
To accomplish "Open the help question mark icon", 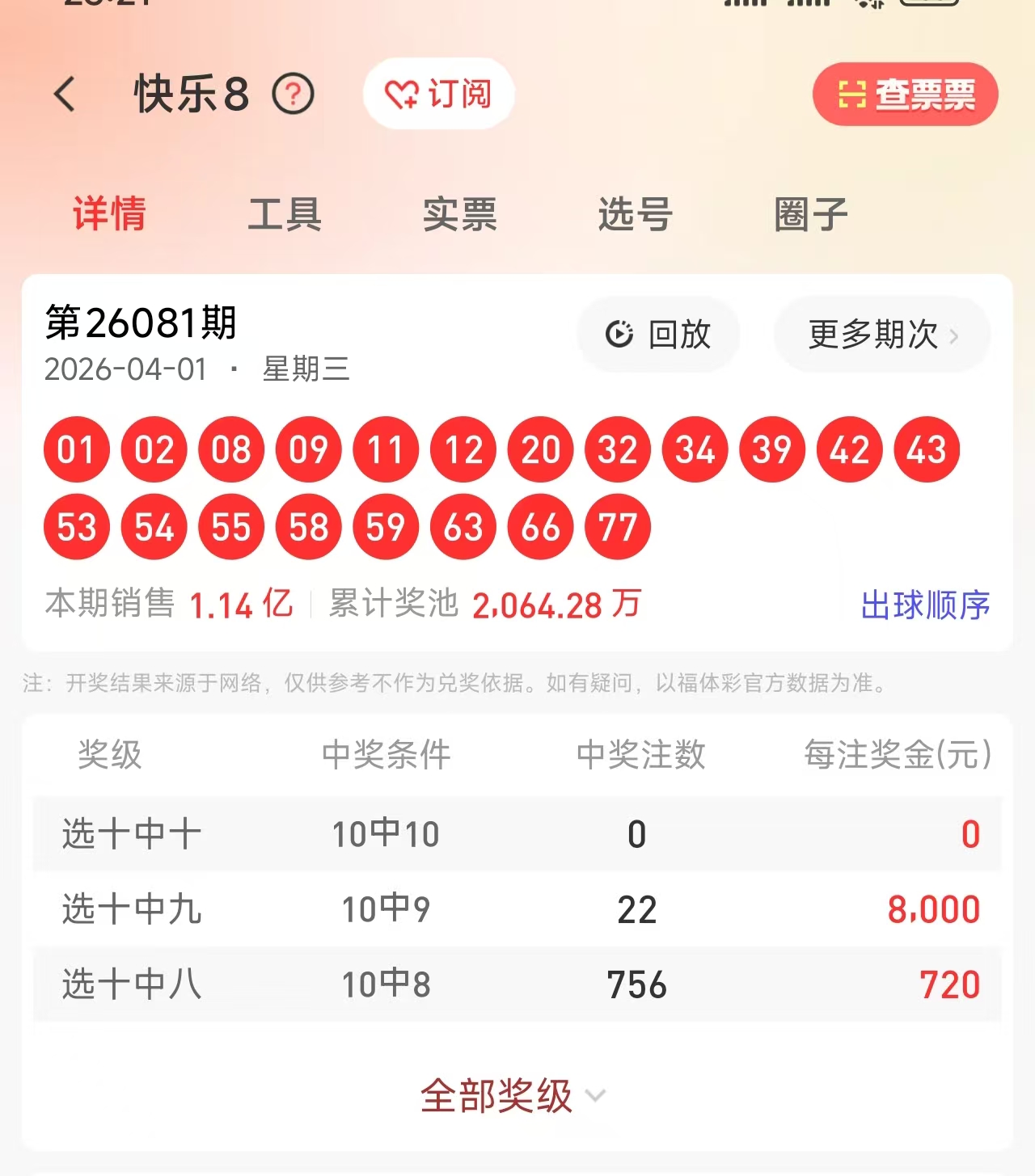I will [293, 95].
